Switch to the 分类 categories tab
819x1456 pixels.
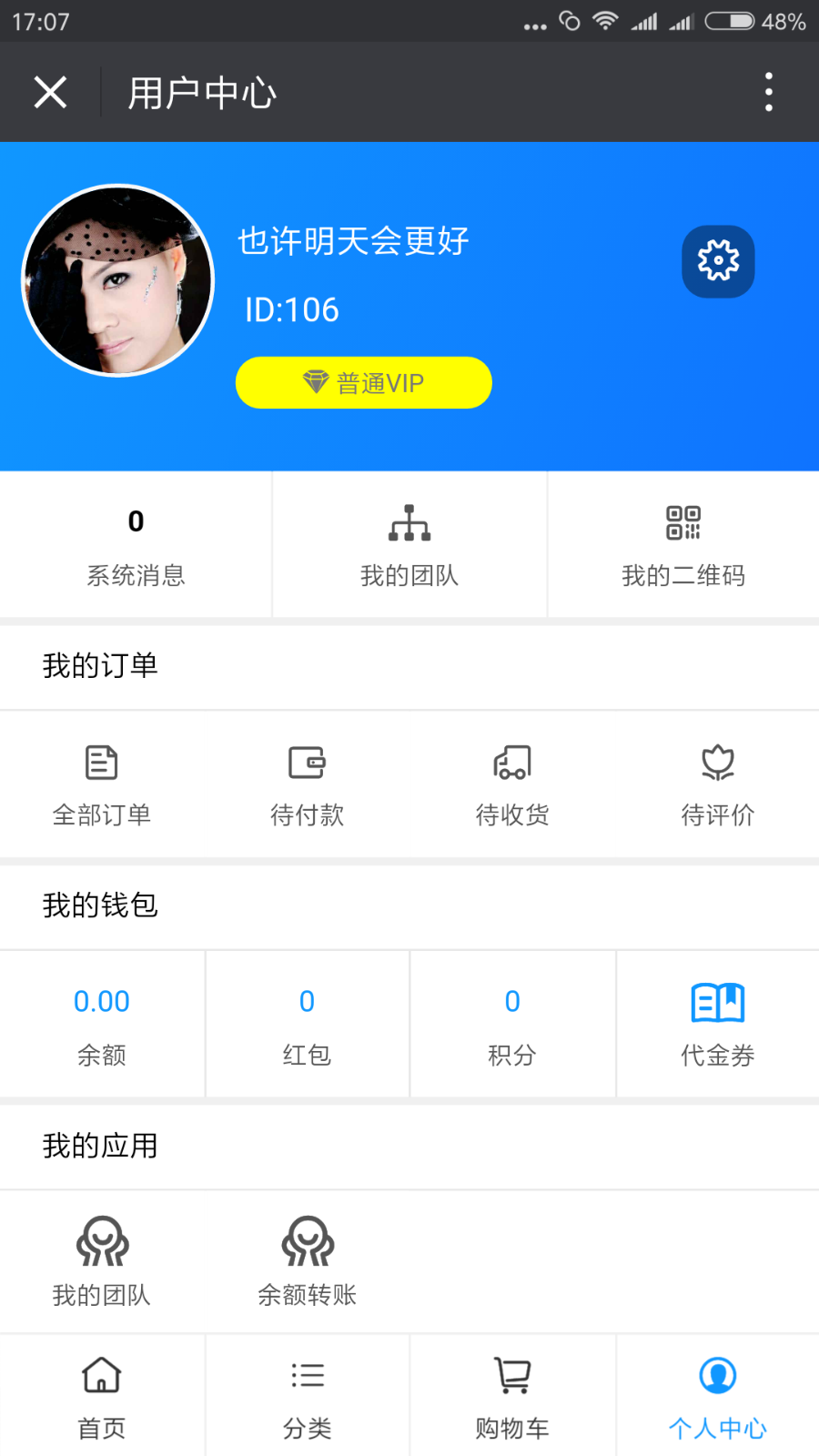308,1397
